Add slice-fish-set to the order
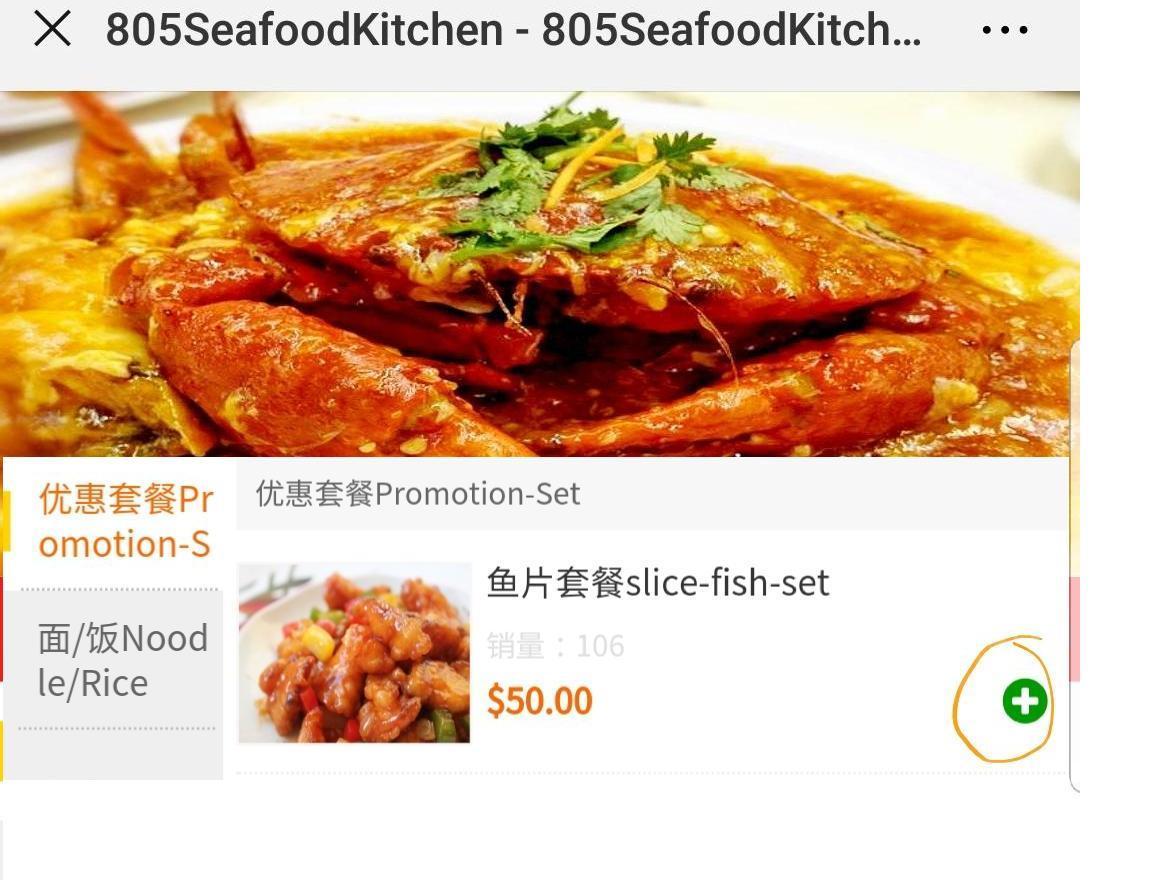This screenshot has height=880, width=1160. (x=1024, y=702)
